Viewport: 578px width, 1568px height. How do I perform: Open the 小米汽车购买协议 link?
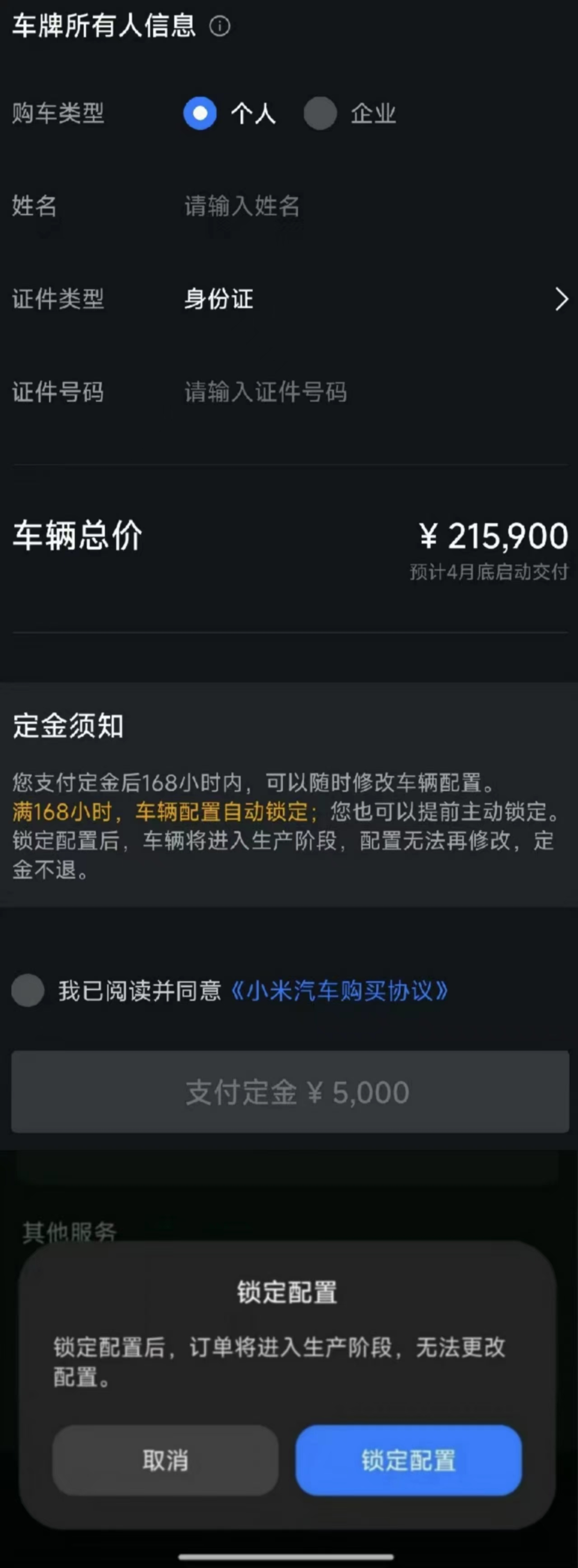point(338,990)
